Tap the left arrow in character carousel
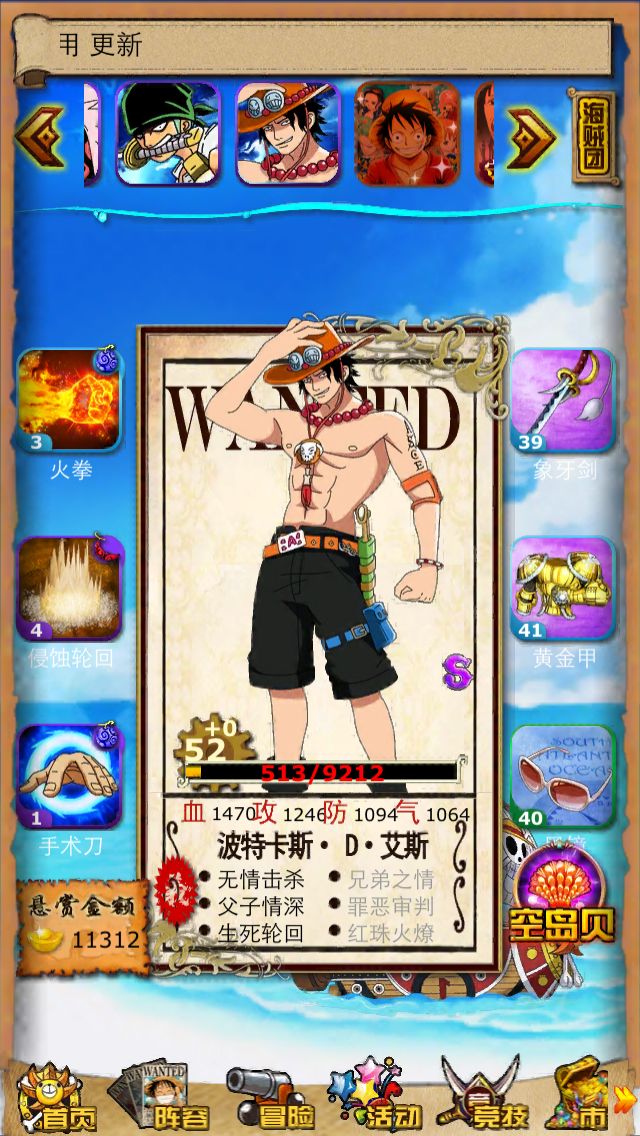Image resolution: width=640 pixels, height=1136 pixels. pyautogui.click(x=40, y=136)
